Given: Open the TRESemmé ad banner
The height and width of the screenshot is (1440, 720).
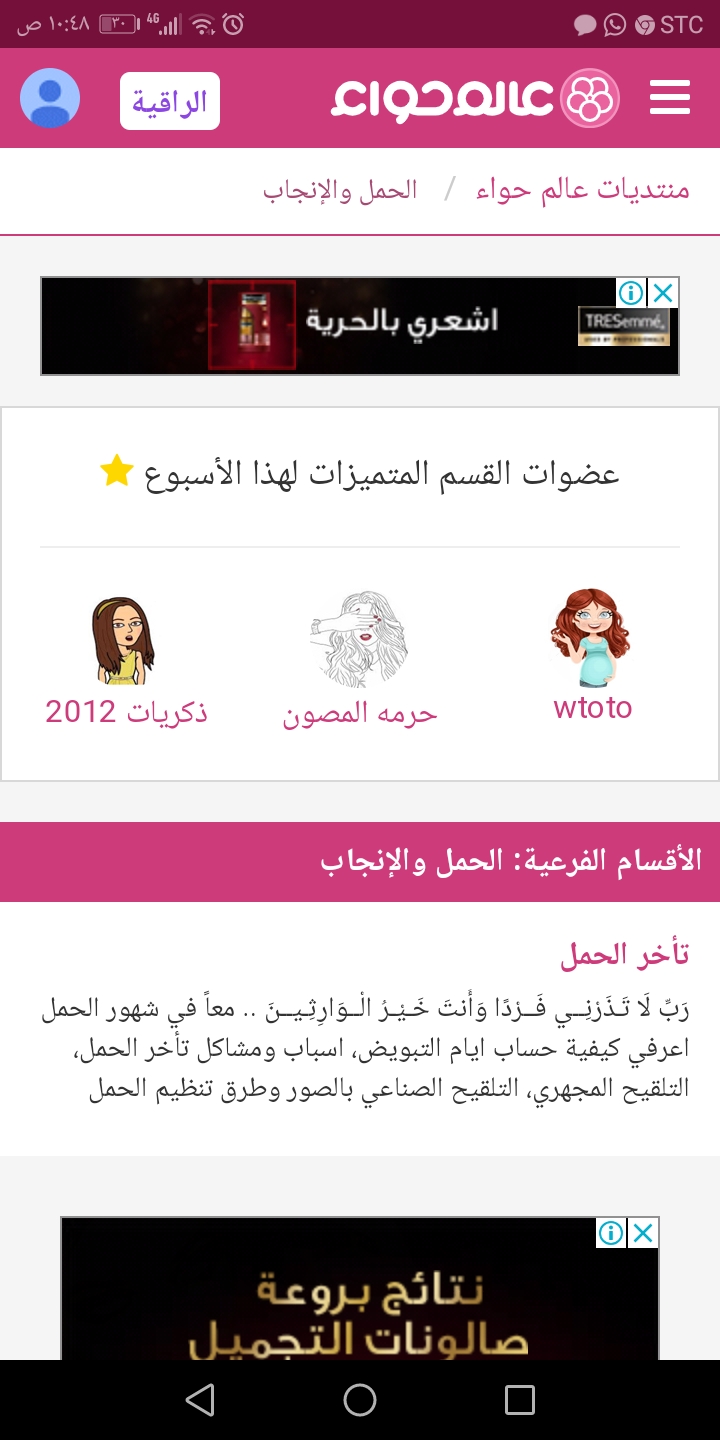Looking at the screenshot, I should click(360, 326).
